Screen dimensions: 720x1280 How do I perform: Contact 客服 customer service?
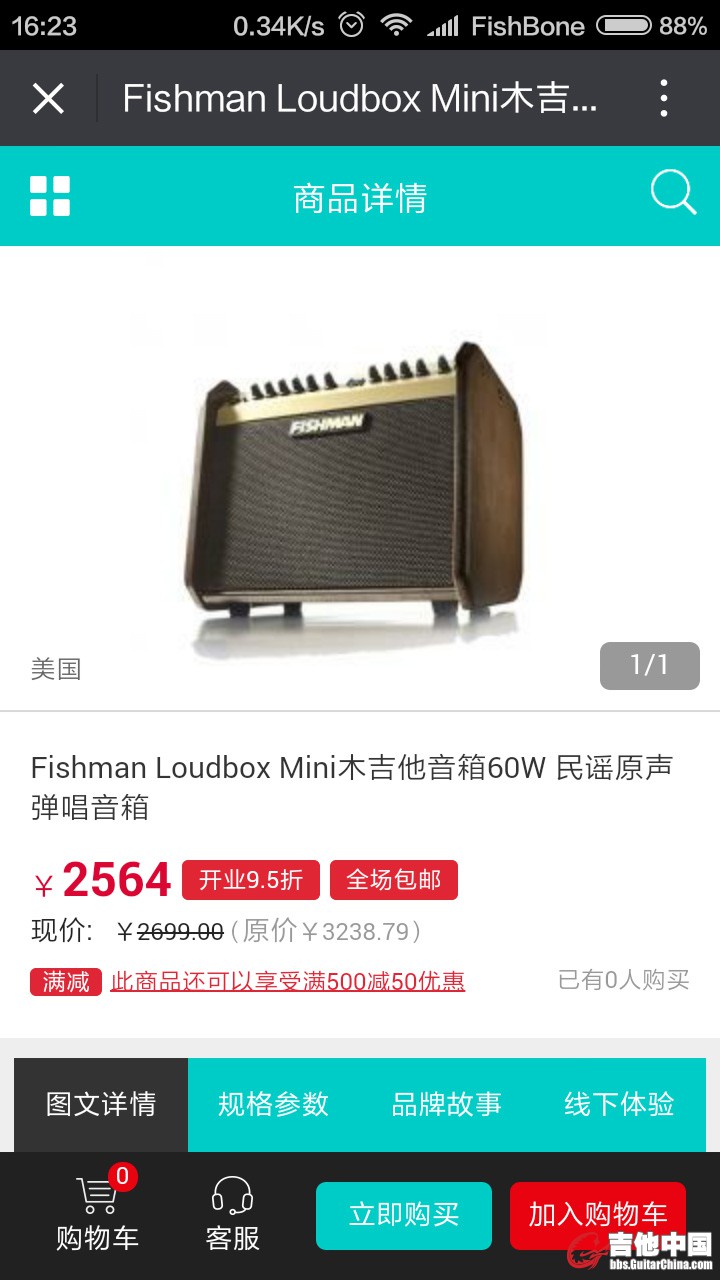(232, 1214)
